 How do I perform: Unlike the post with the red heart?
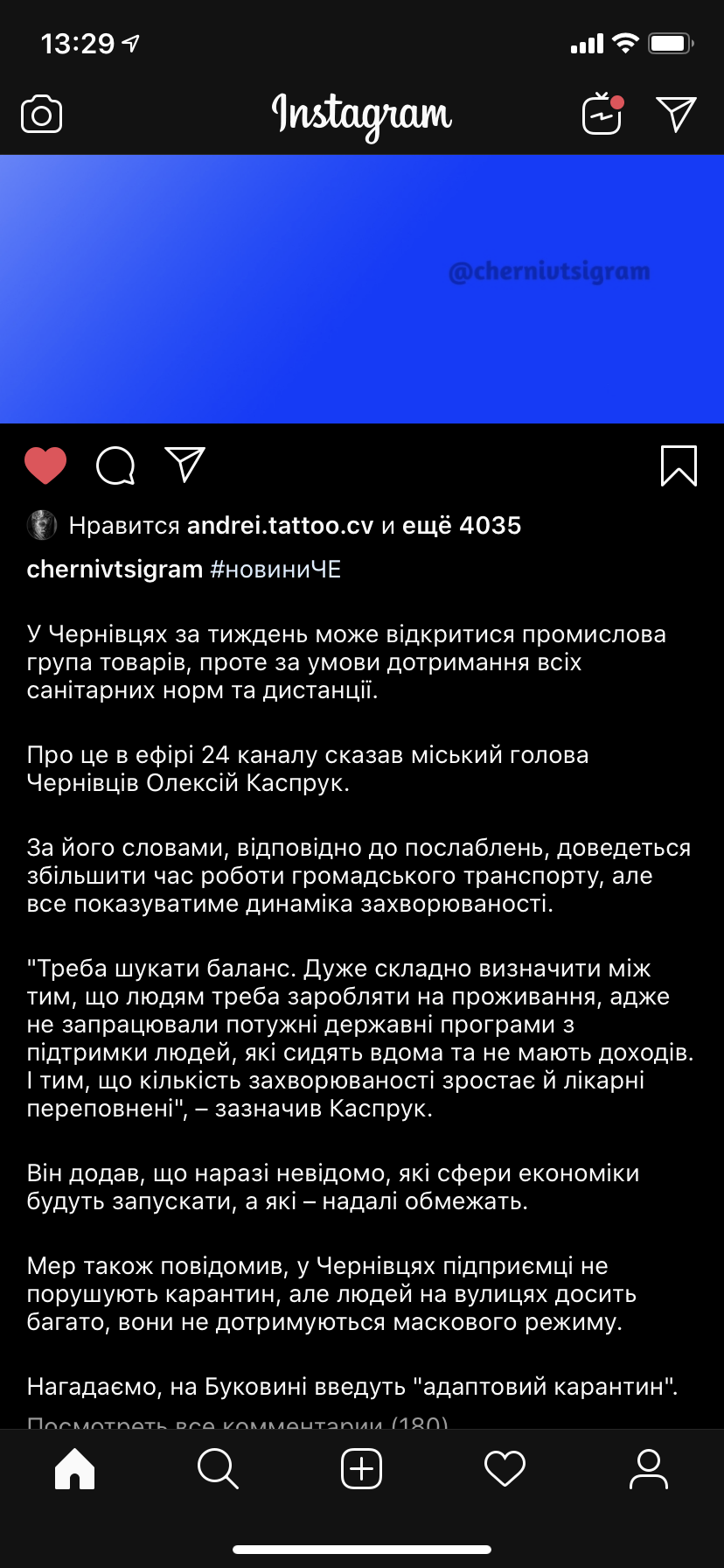click(45, 465)
